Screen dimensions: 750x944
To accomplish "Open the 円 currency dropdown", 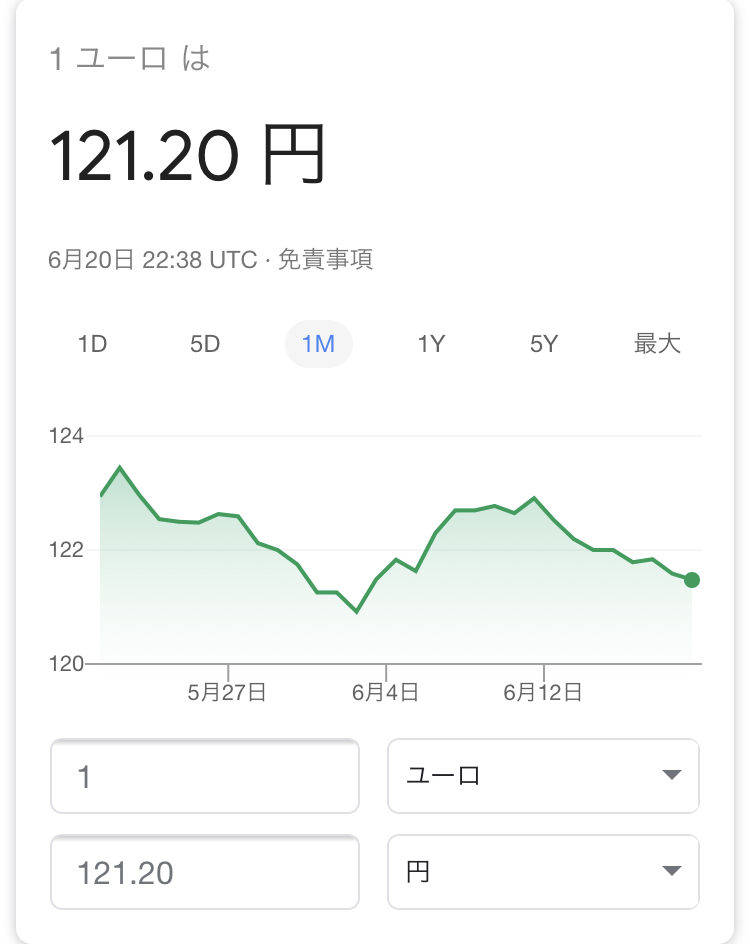I will click(x=543, y=873).
